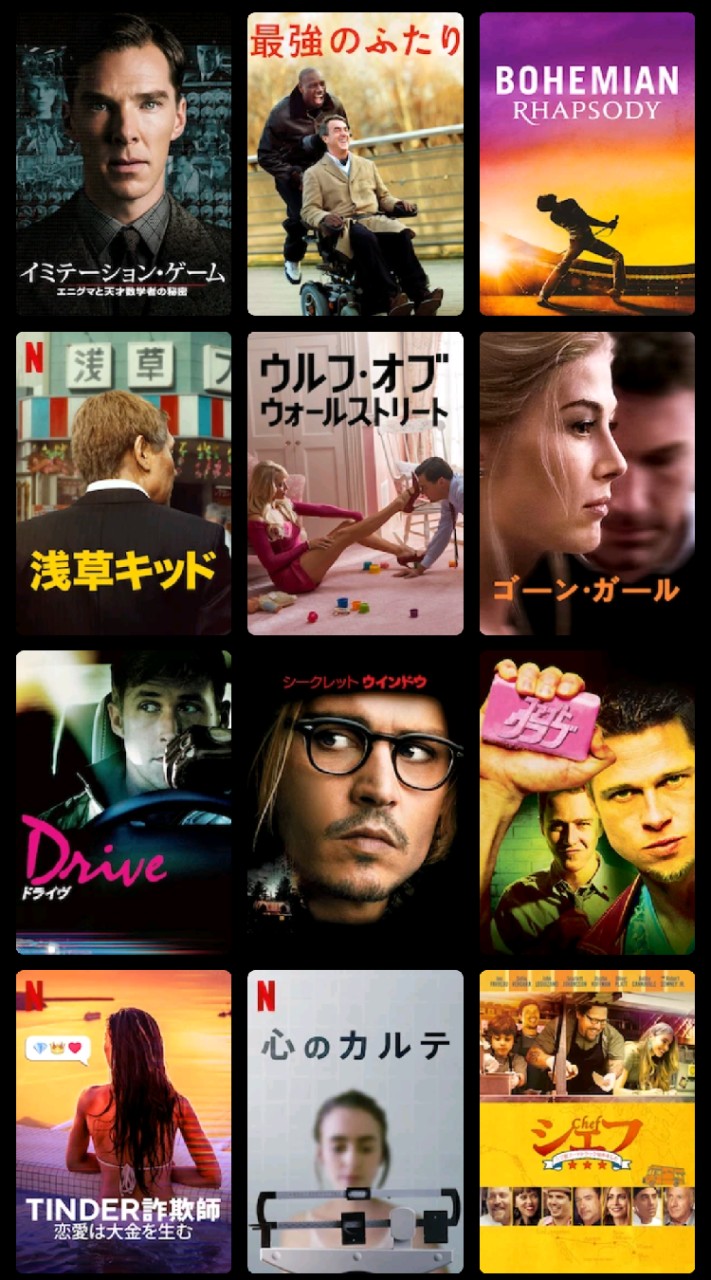Open ウルフ・オブ・ウォールストリート poster
The image size is (711, 1280).
(355, 483)
